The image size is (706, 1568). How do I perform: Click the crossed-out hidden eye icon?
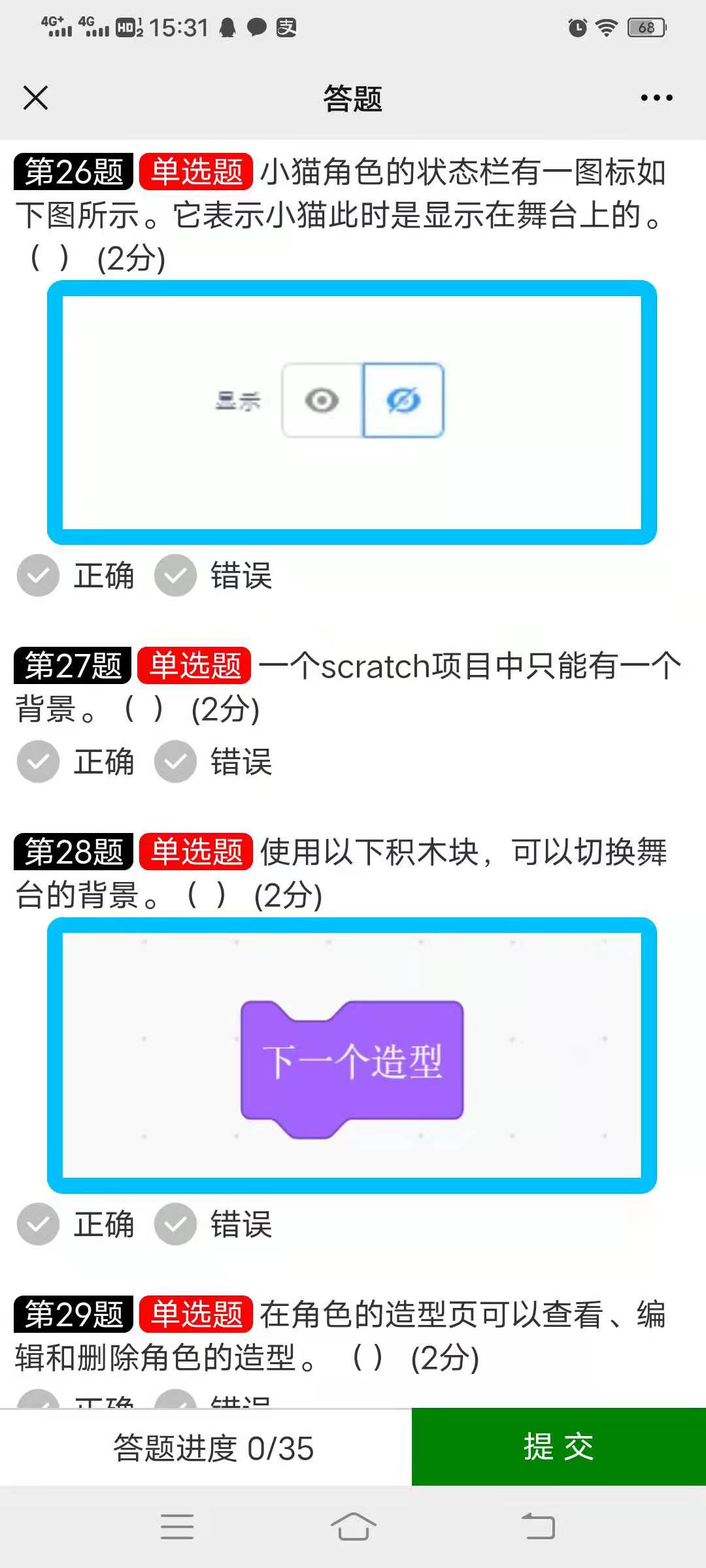click(x=403, y=400)
